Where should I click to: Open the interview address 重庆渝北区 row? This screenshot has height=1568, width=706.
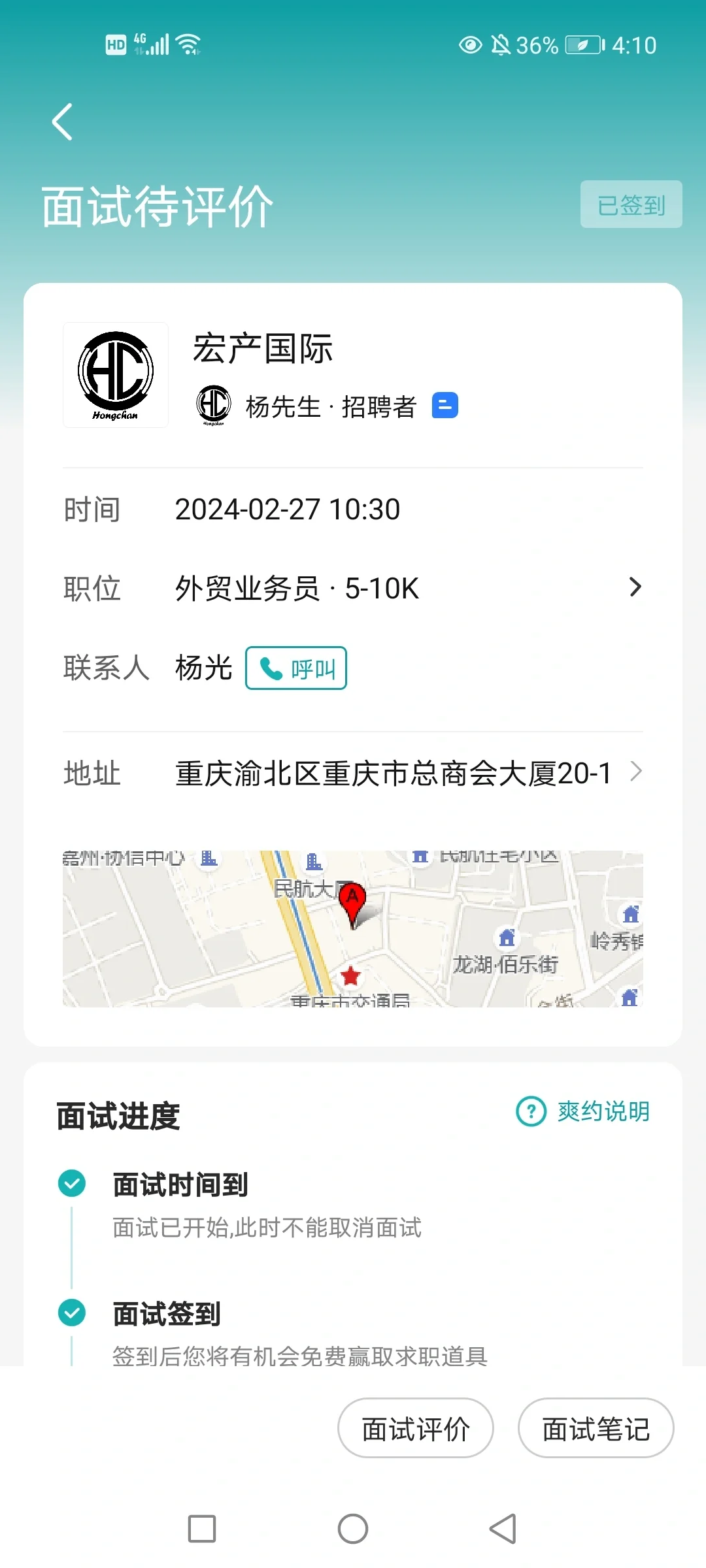click(x=353, y=773)
